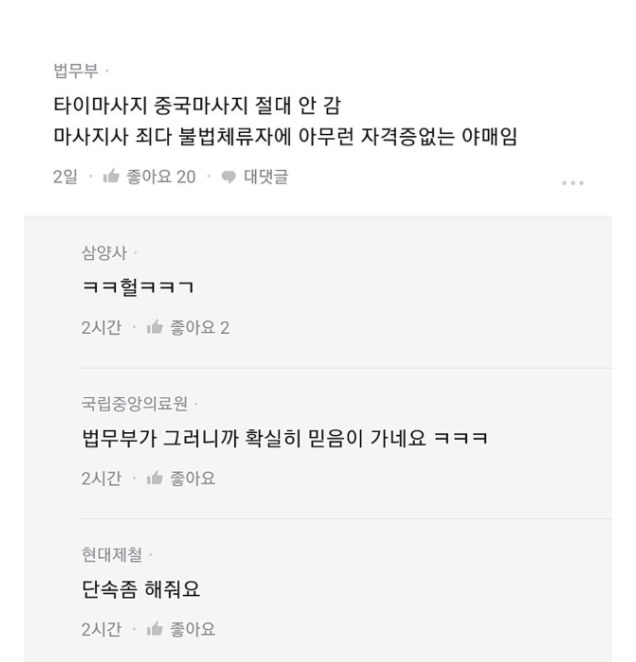636x662 pixels.
Task: Like the 법무부 comment
Action: tap(139, 177)
